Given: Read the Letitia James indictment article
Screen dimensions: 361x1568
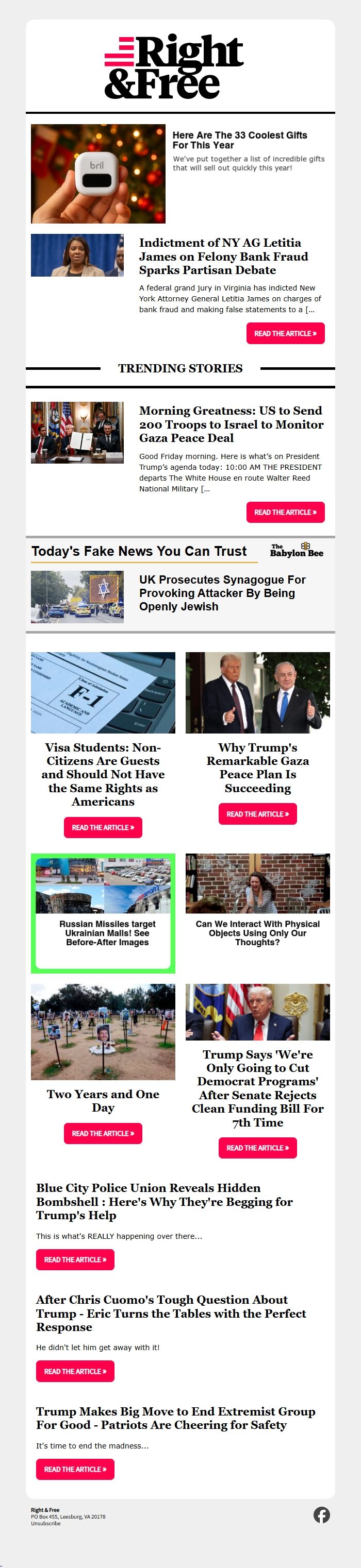Looking at the screenshot, I should coord(285,334).
